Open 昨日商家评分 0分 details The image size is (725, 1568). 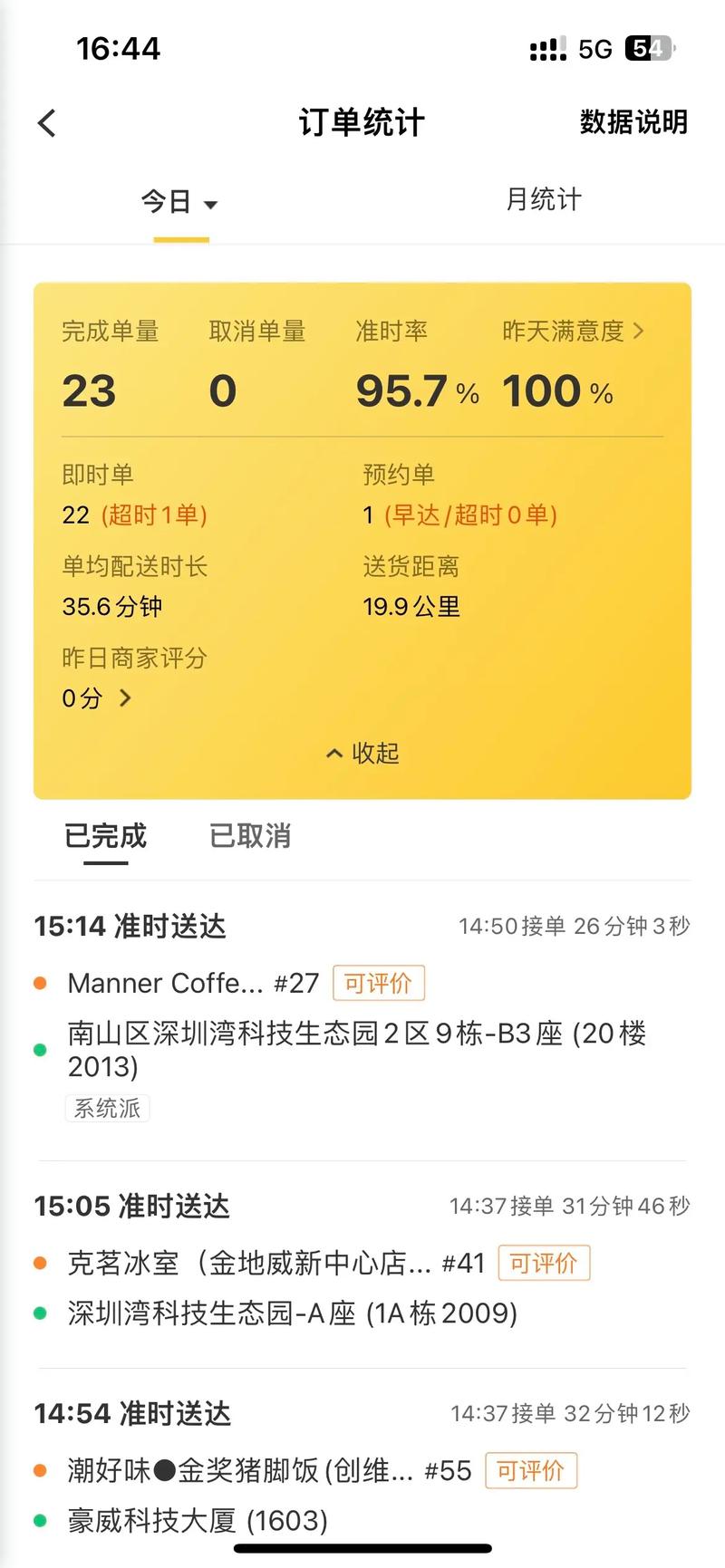pos(97,697)
